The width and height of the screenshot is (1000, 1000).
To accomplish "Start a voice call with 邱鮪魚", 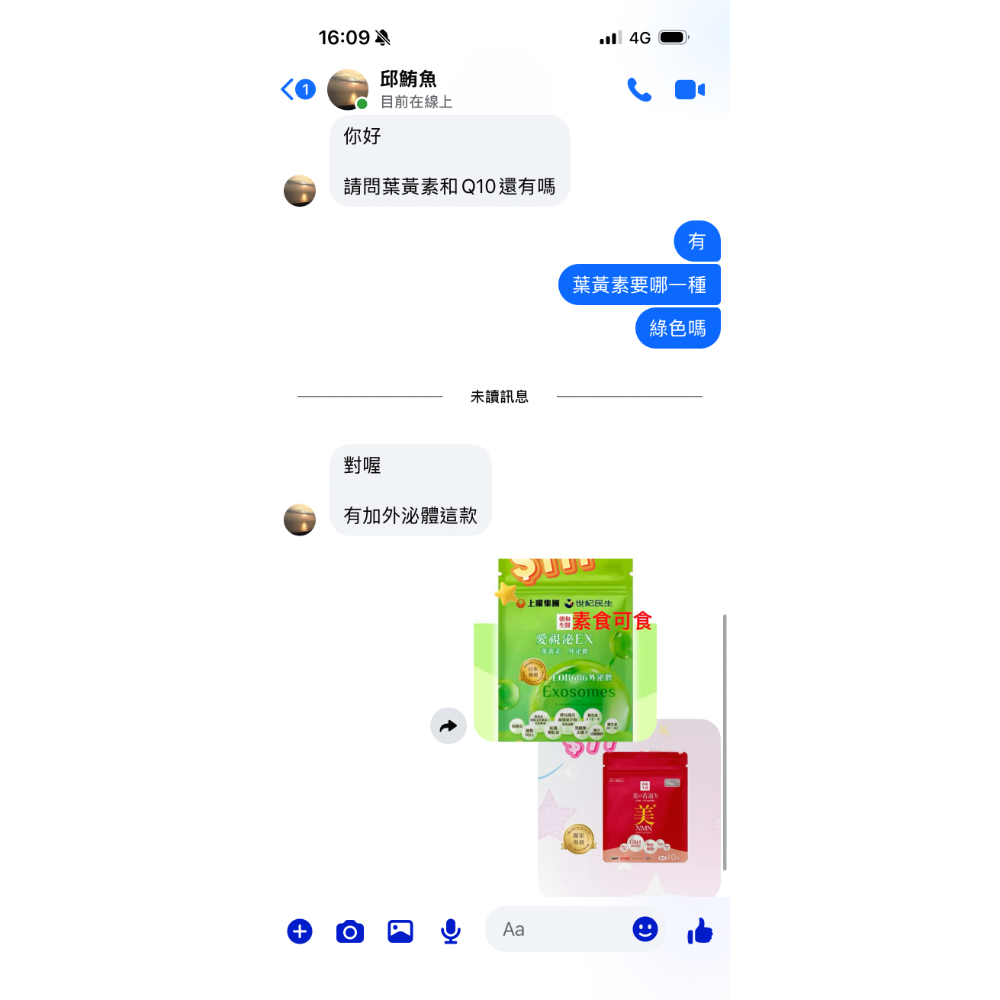I will click(639, 90).
